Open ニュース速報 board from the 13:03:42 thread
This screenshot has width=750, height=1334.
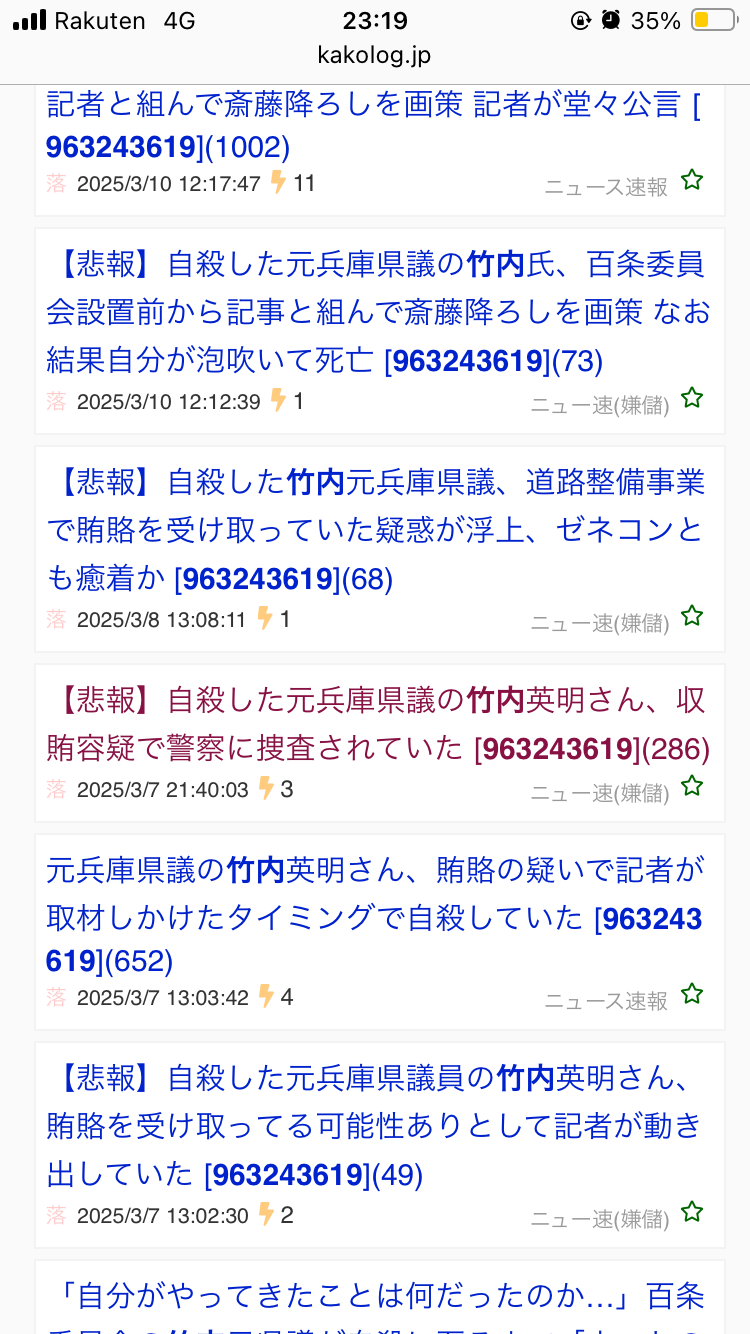(606, 1001)
